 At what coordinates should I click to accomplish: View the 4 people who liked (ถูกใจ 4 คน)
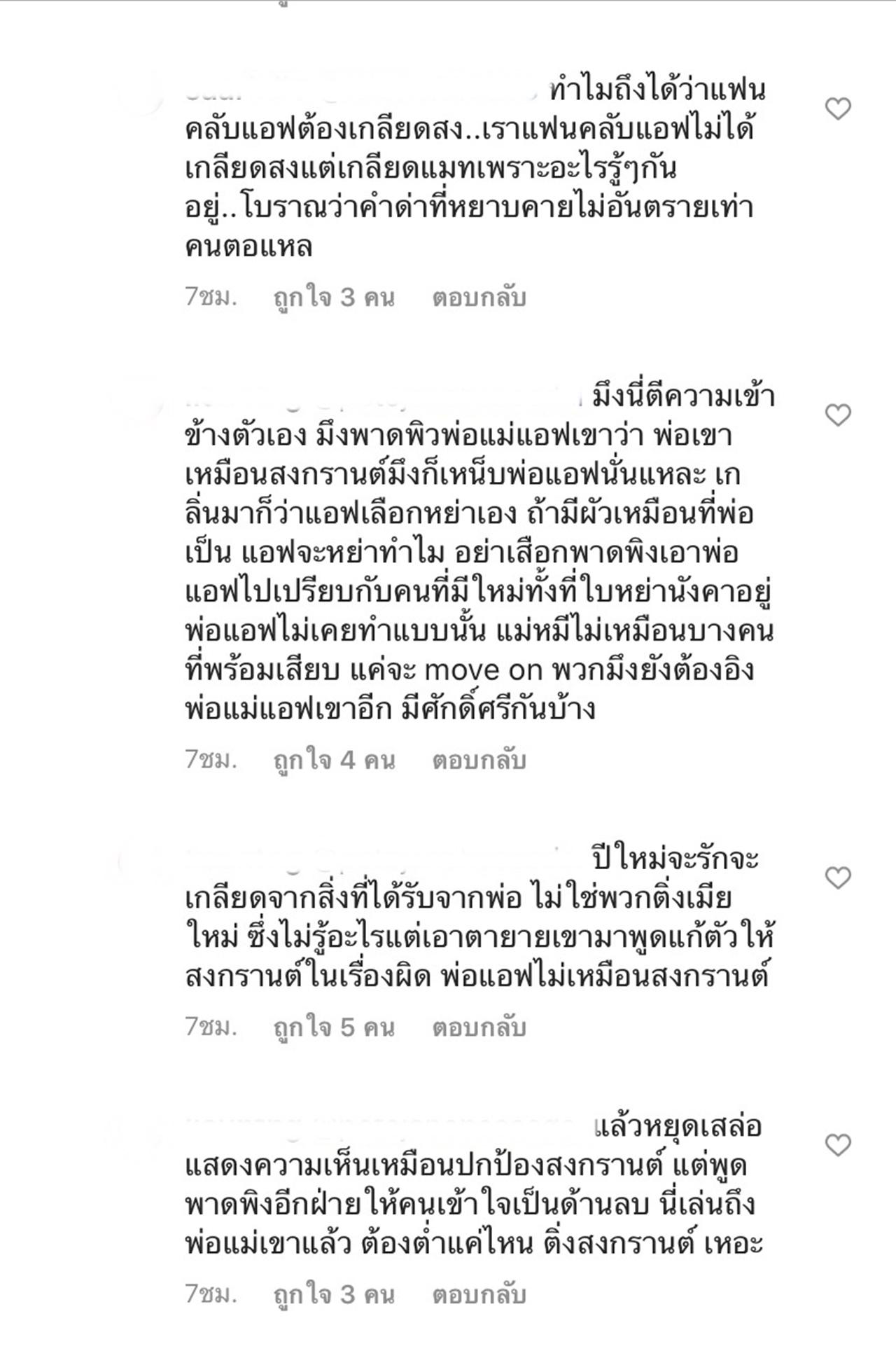334,761
